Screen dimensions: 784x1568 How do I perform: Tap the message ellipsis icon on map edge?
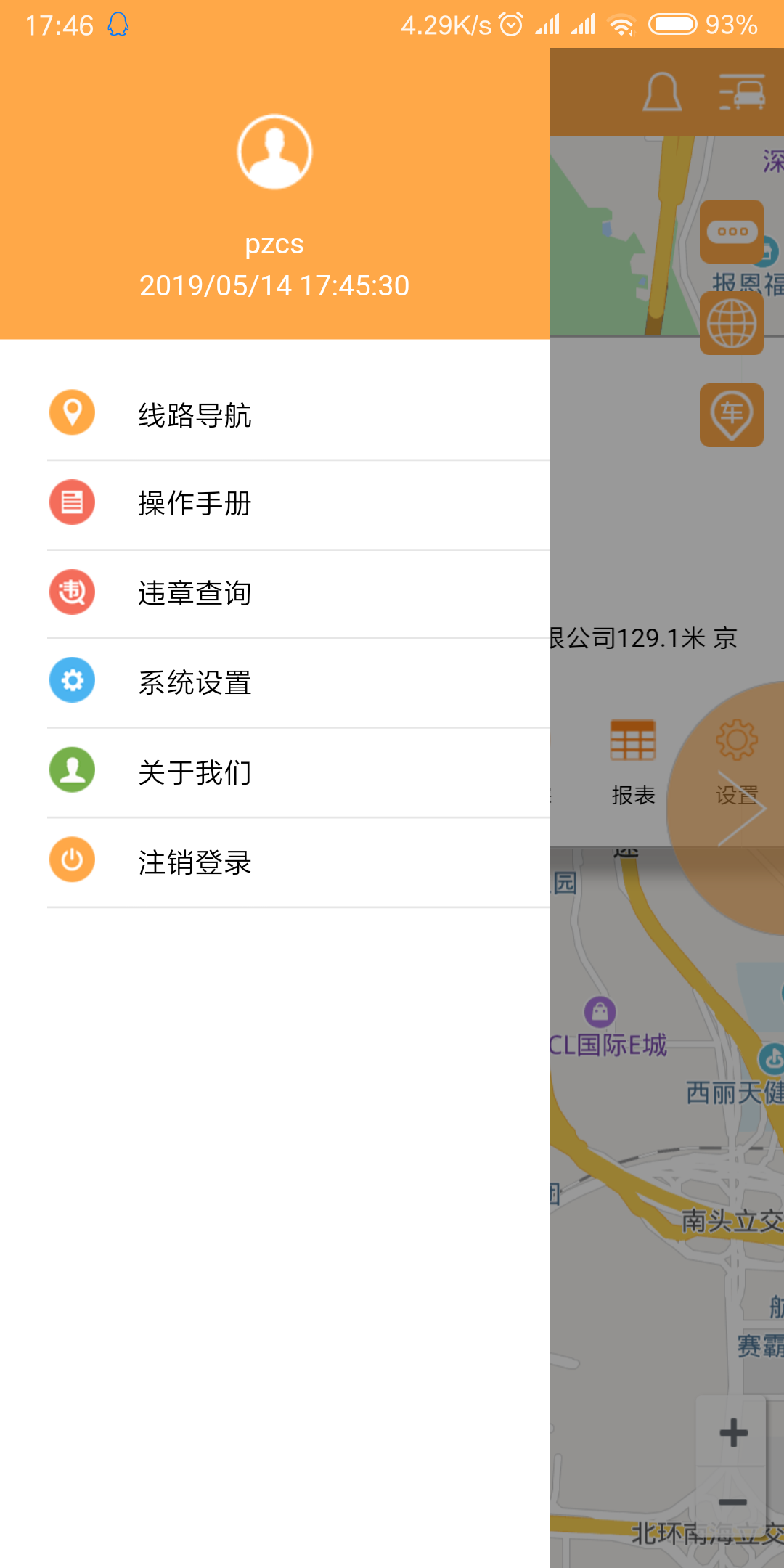point(732,231)
